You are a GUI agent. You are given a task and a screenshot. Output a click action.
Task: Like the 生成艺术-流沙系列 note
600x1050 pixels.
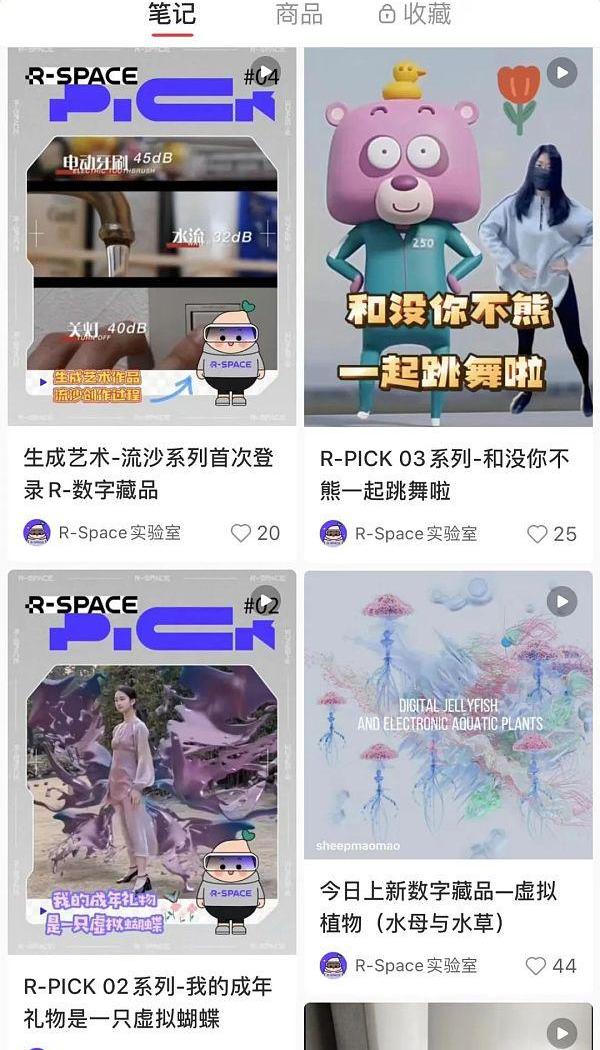(241, 533)
